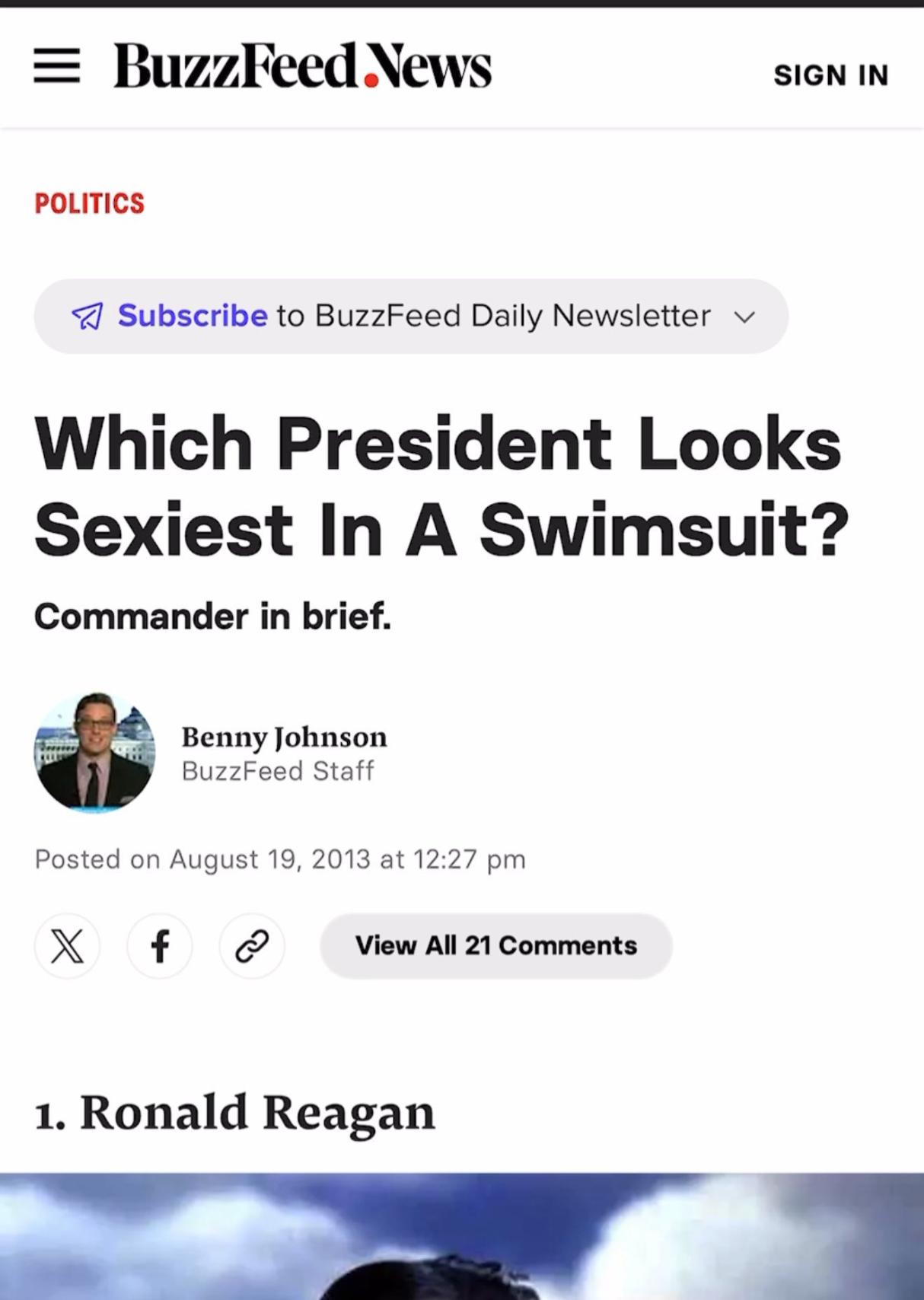Expand the Subscribe to Daily Newsletter dropdown
Screen dimensions: 924x1300
pos(744,317)
